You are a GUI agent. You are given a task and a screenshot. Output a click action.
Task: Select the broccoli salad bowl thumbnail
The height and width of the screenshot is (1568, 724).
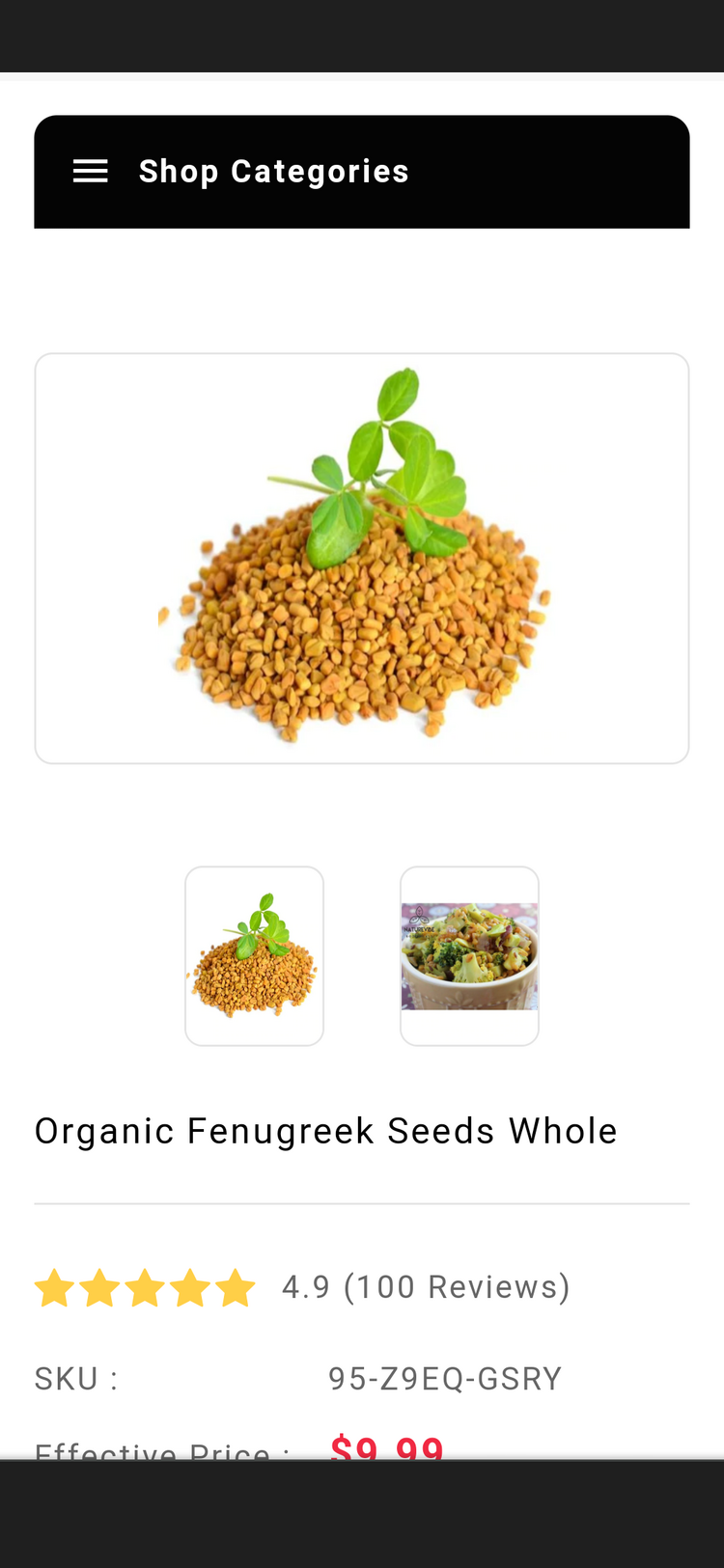(x=469, y=955)
